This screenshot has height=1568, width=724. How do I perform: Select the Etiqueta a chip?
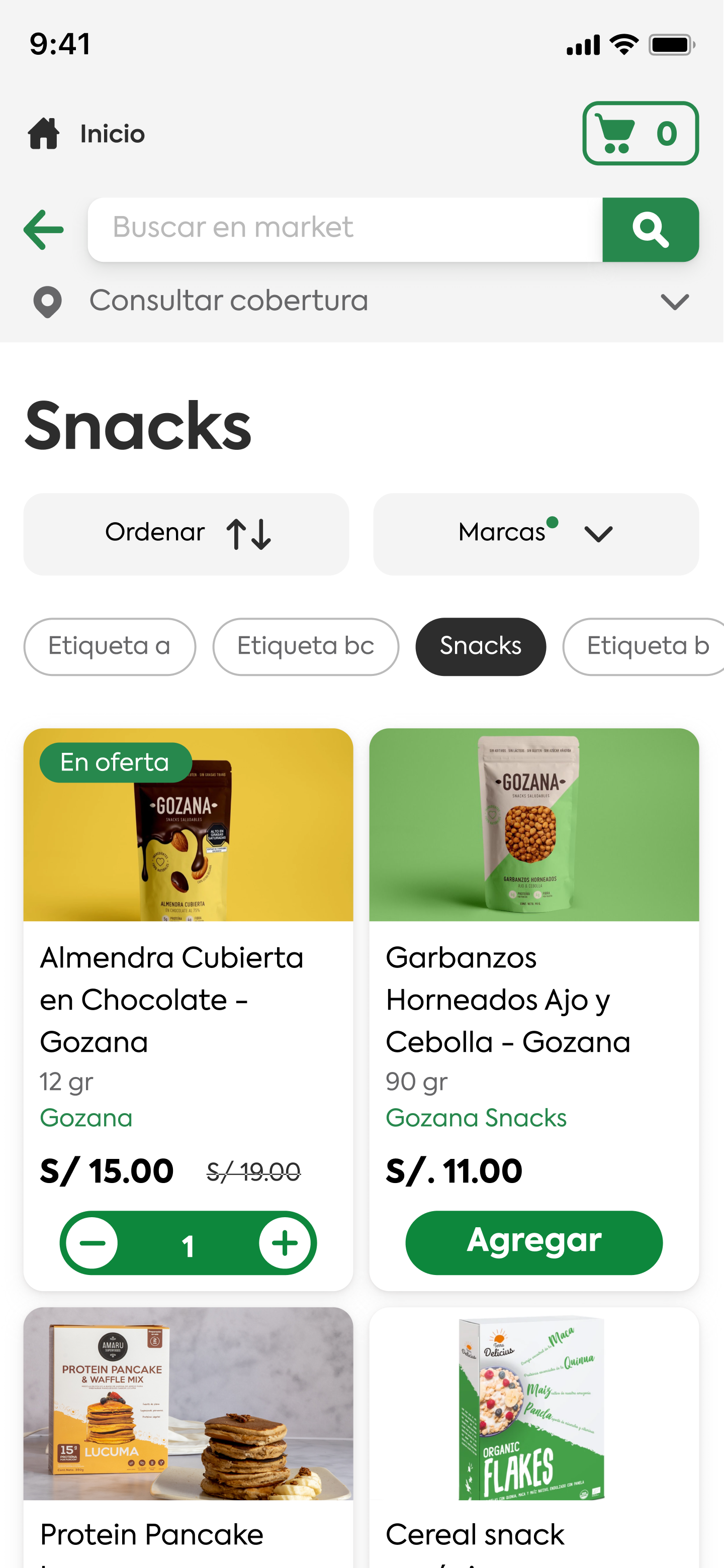110,646
